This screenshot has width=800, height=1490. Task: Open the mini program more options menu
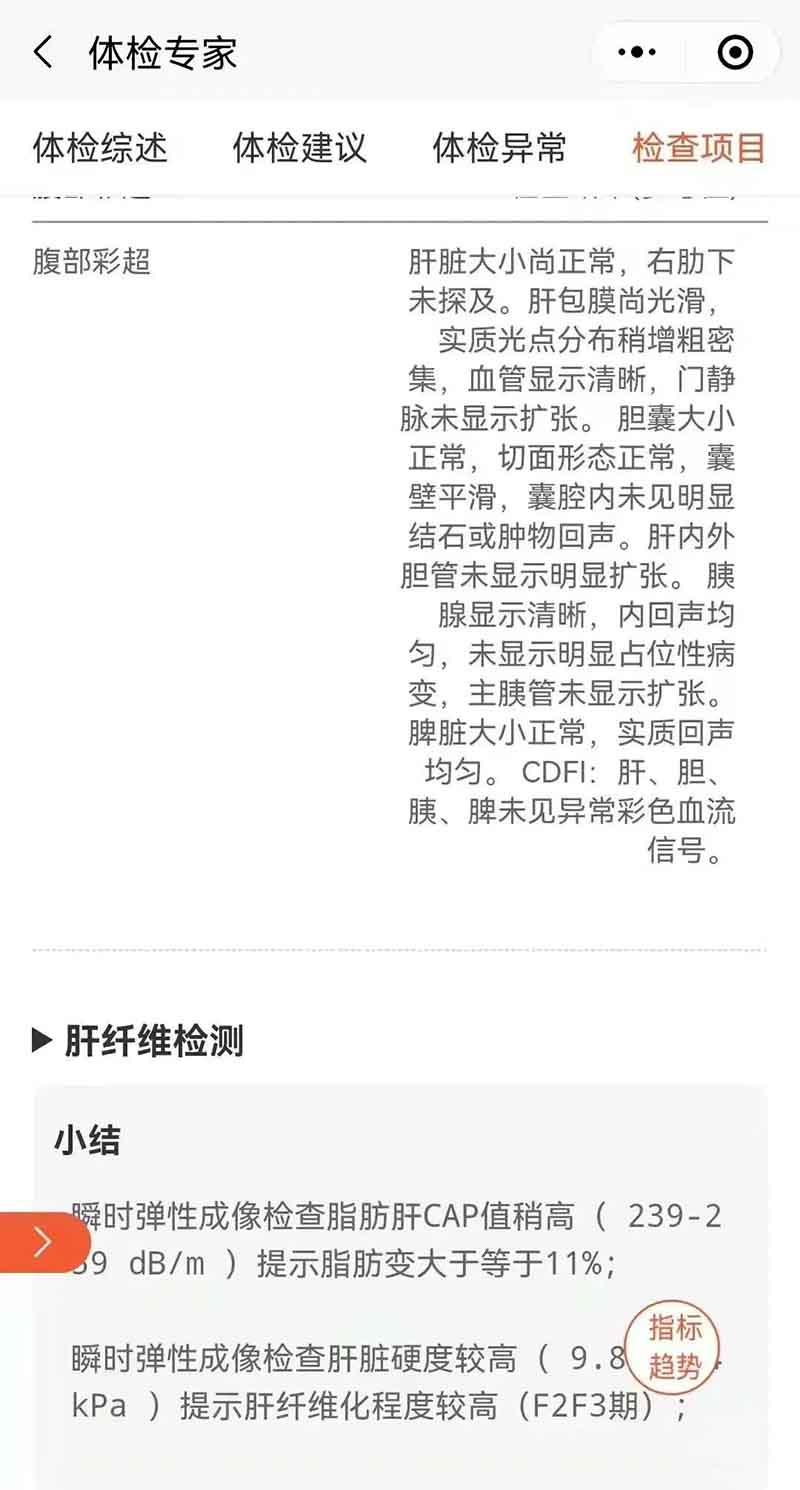(637, 52)
